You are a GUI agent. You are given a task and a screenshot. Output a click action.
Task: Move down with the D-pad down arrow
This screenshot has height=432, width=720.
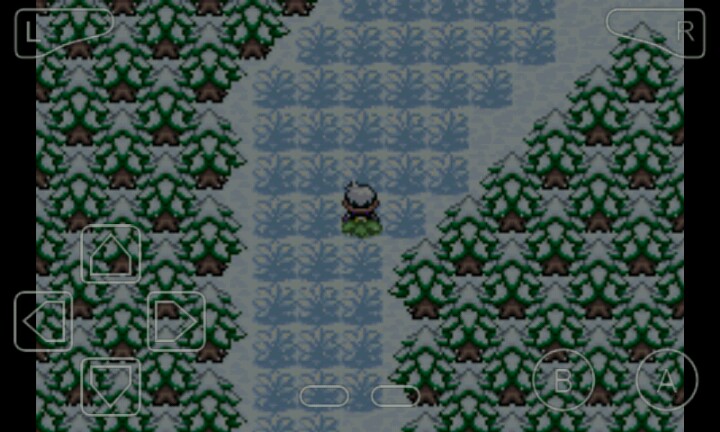(110, 386)
